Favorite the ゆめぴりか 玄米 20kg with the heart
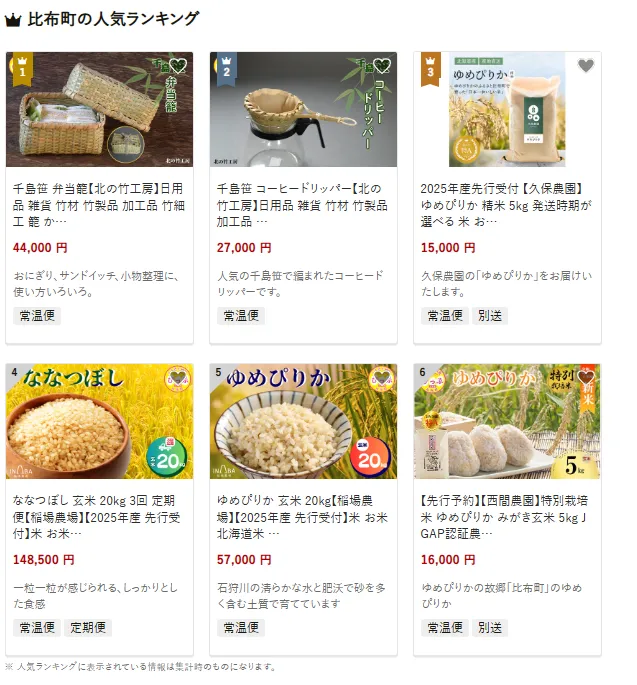Screen dimensions: 637x685 point(381,378)
